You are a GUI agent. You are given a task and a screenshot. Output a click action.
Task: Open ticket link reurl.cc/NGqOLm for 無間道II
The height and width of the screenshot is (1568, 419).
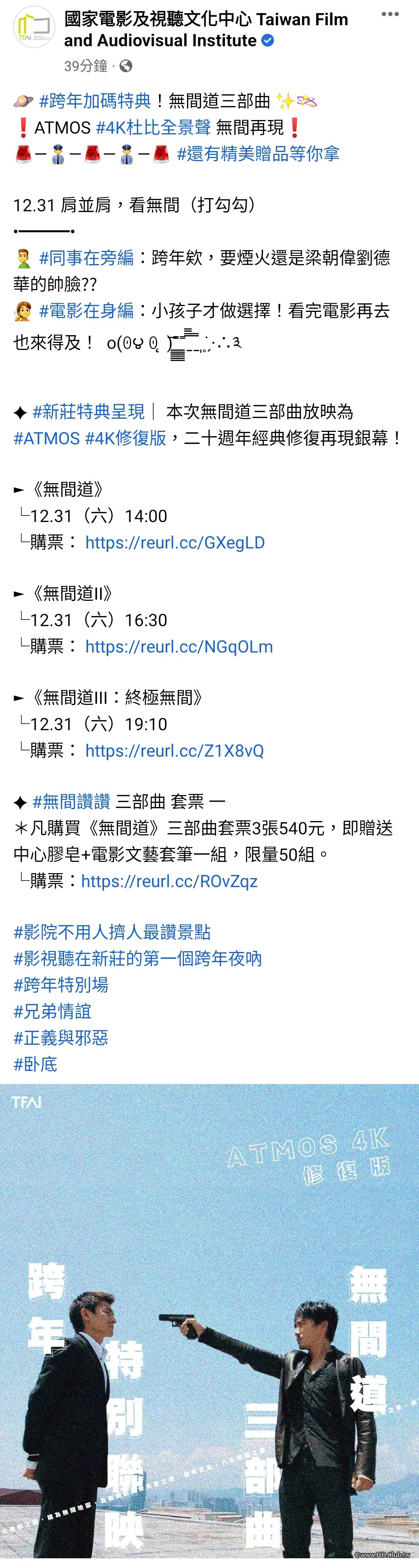coord(179,646)
